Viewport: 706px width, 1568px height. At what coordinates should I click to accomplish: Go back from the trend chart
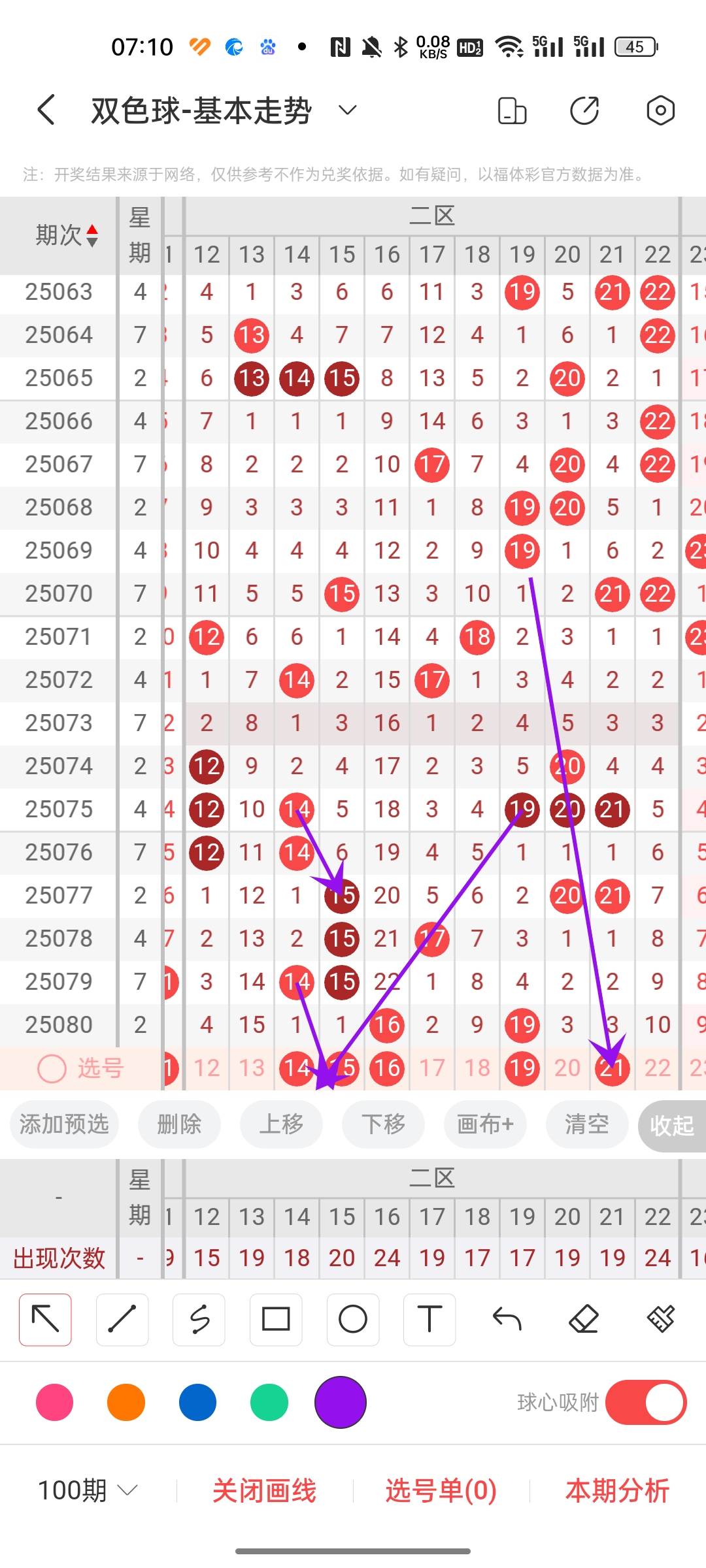click(46, 110)
